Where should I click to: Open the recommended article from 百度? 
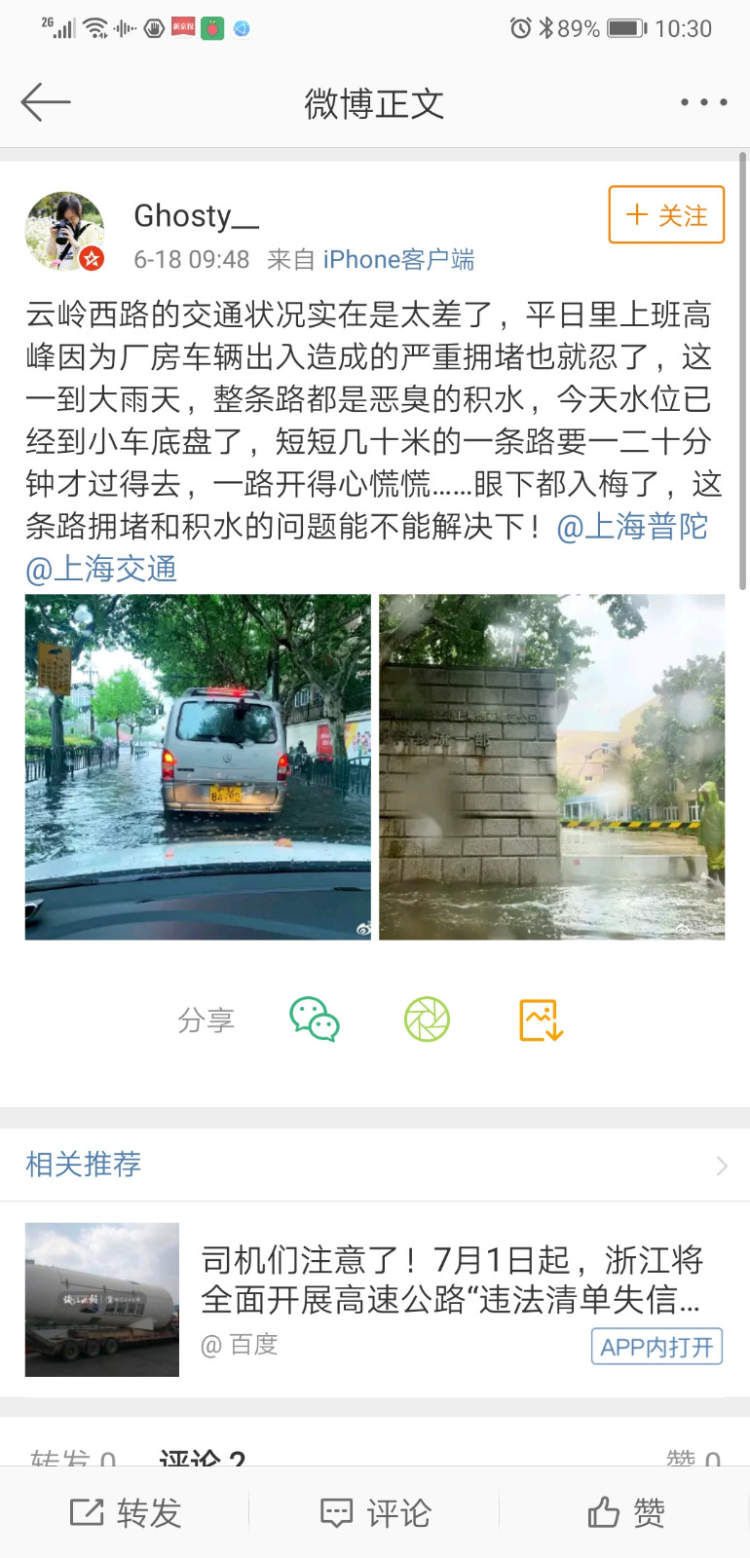[x=450, y=1279]
